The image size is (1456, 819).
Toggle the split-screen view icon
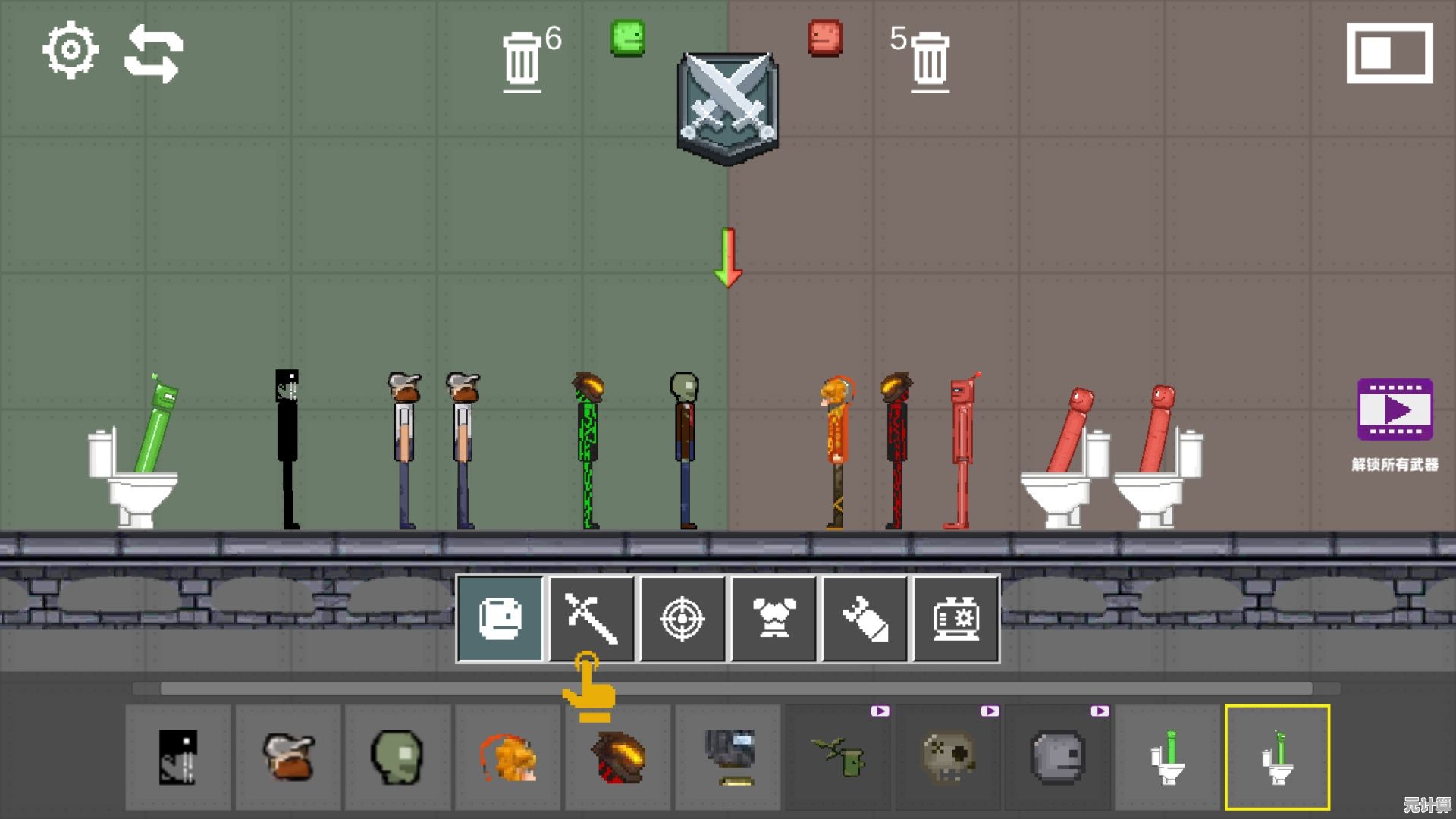pos(1389,53)
